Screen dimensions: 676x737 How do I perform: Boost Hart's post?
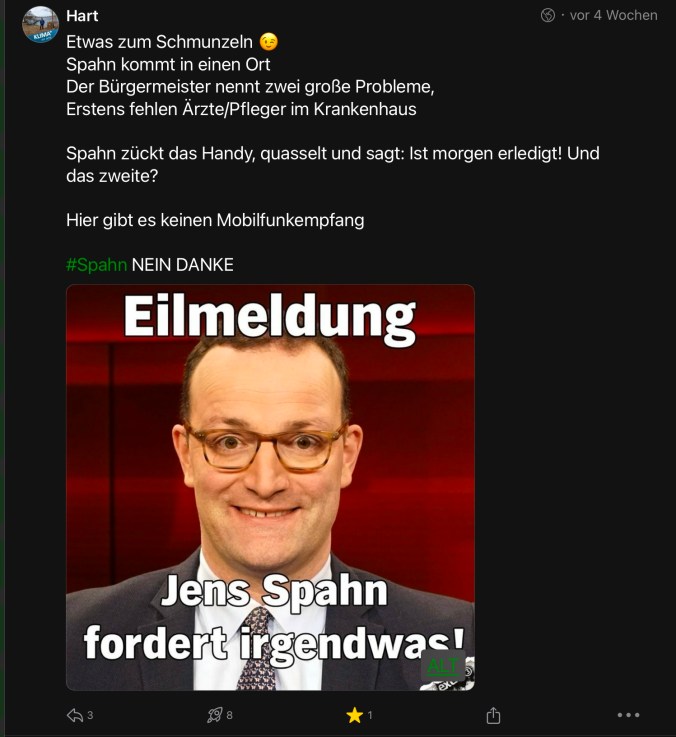215,715
